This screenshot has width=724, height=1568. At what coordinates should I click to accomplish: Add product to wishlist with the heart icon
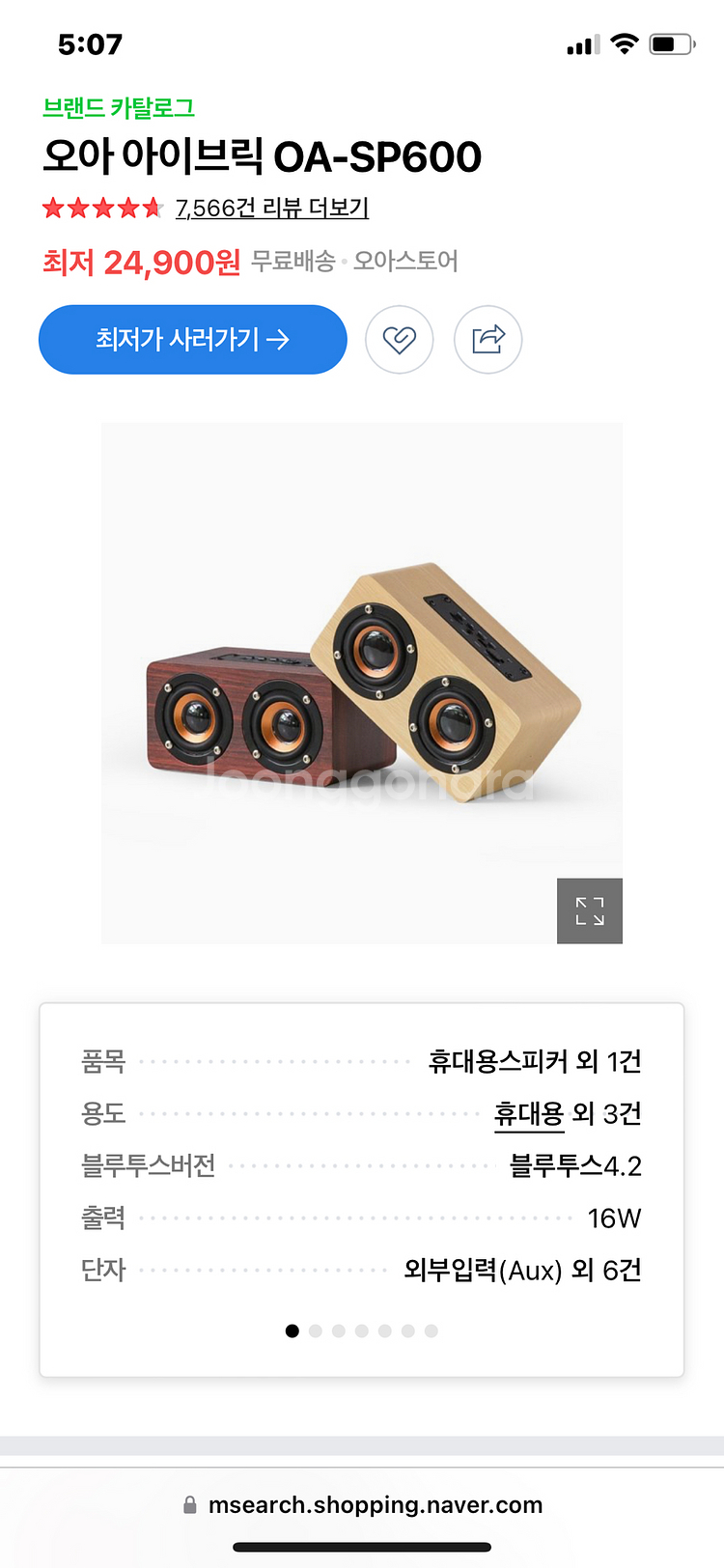[x=399, y=340]
